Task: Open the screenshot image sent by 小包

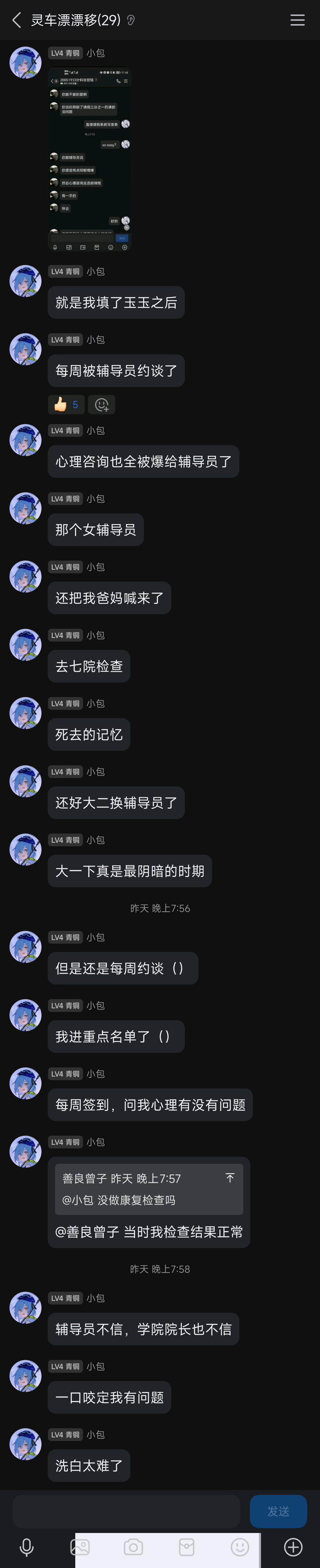Action: point(89,158)
